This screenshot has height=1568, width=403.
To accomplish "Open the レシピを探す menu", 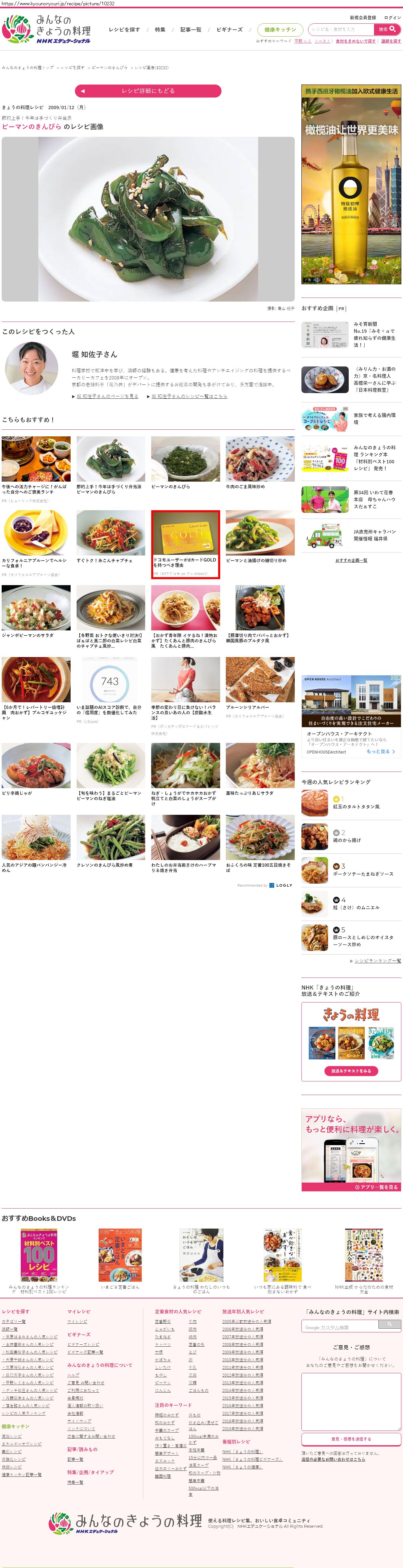I will point(124,30).
